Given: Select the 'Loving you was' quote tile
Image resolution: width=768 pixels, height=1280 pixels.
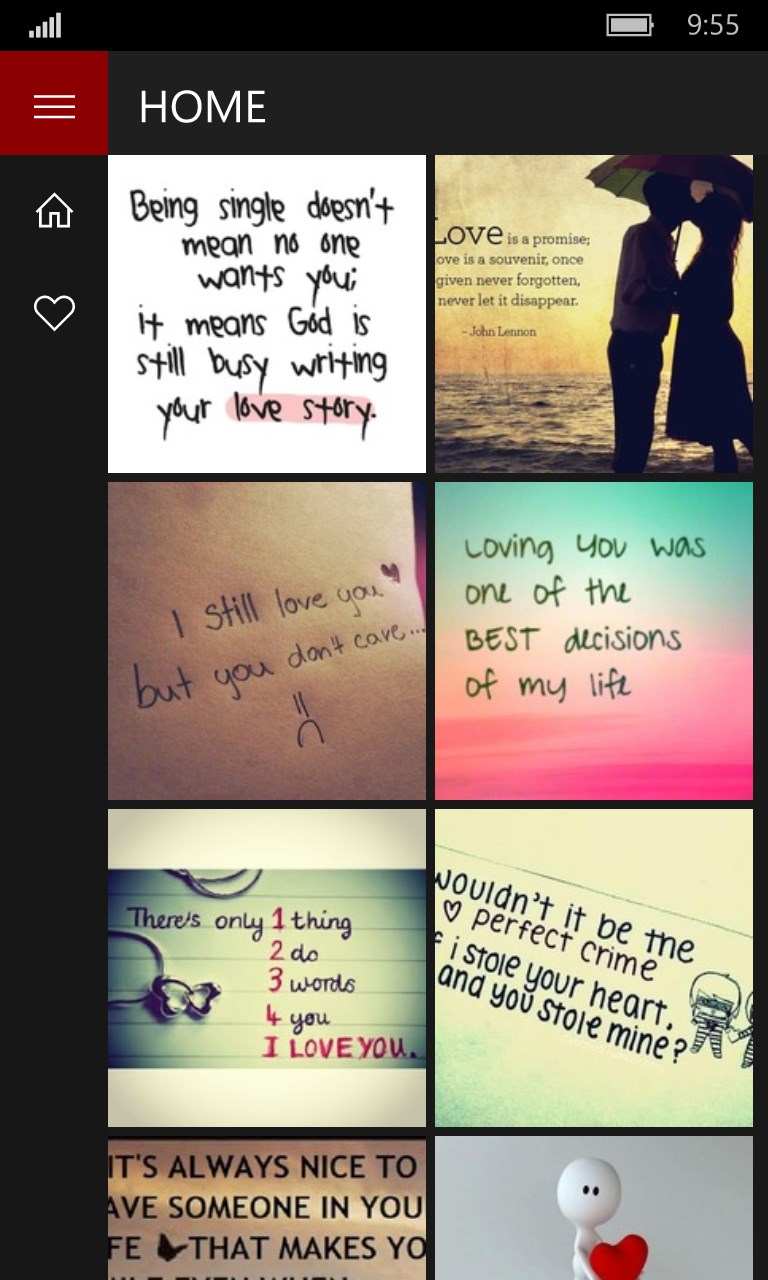Looking at the screenshot, I should [594, 640].
